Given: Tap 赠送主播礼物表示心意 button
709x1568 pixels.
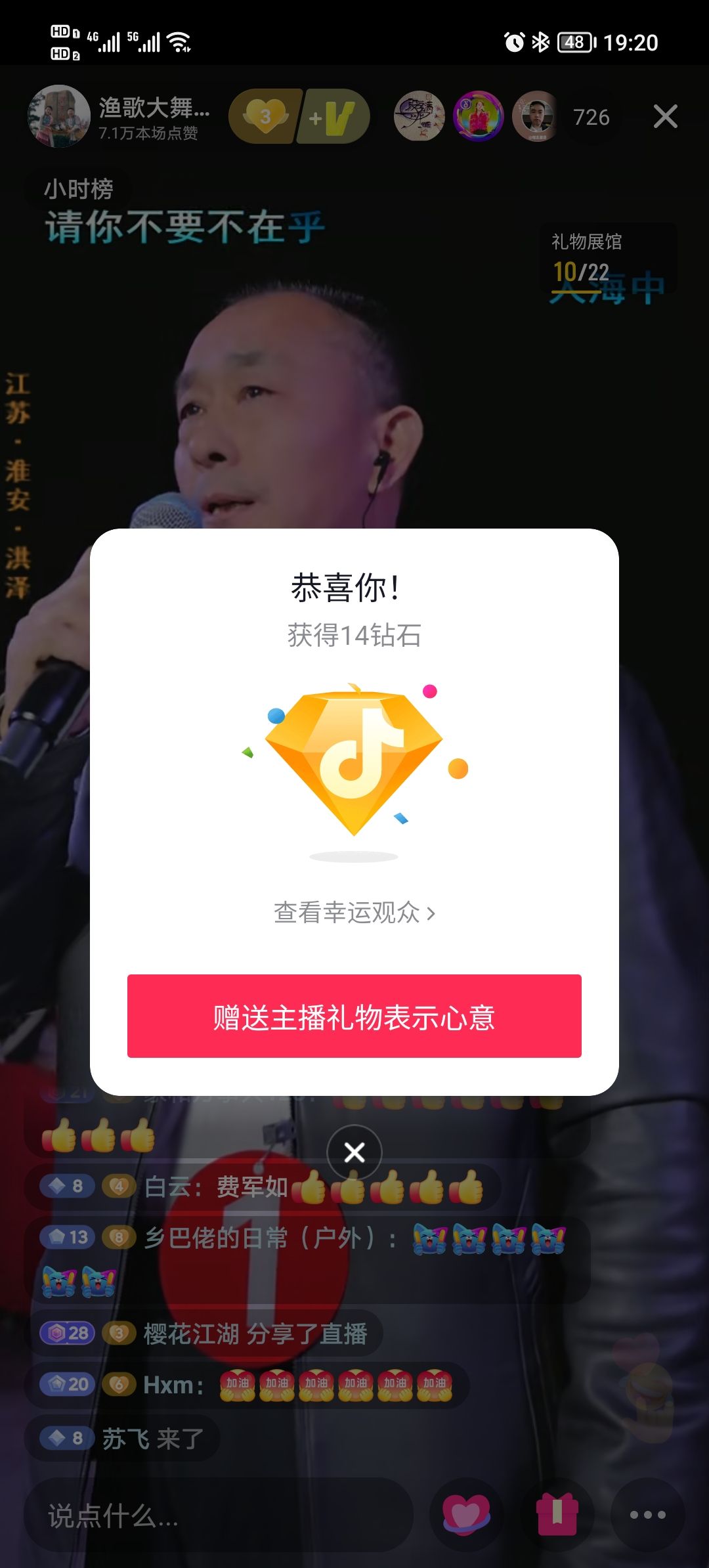Looking at the screenshot, I should point(354,1016).
